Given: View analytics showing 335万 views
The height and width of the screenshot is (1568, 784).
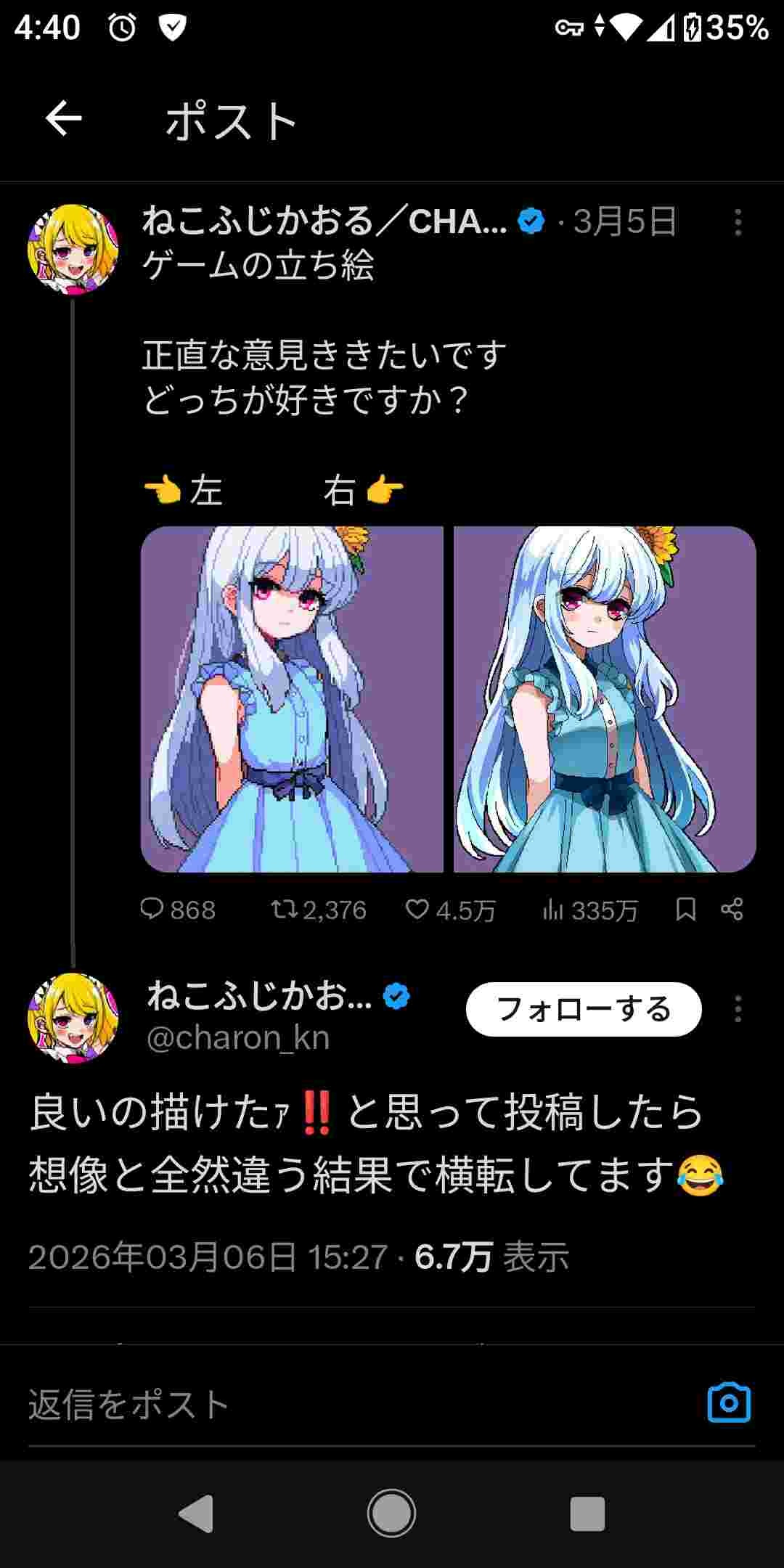Looking at the screenshot, I should pos(589,910).
